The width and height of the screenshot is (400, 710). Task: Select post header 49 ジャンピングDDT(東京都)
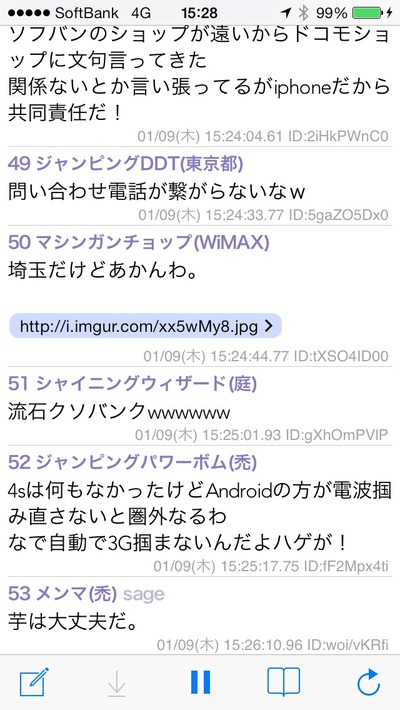pyautogui.click(x=125, y=163)
